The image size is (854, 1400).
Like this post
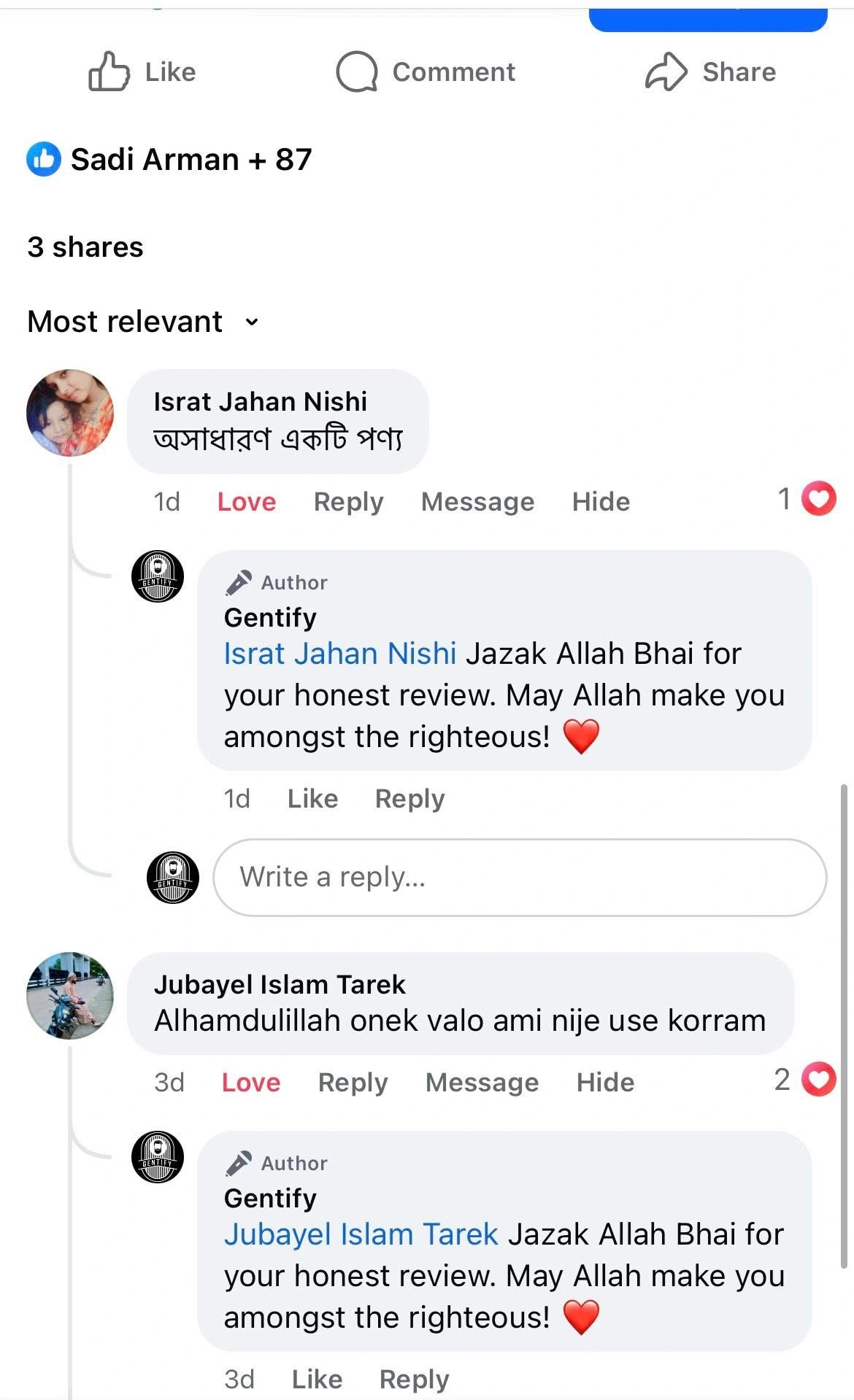[x=142, y=71]
